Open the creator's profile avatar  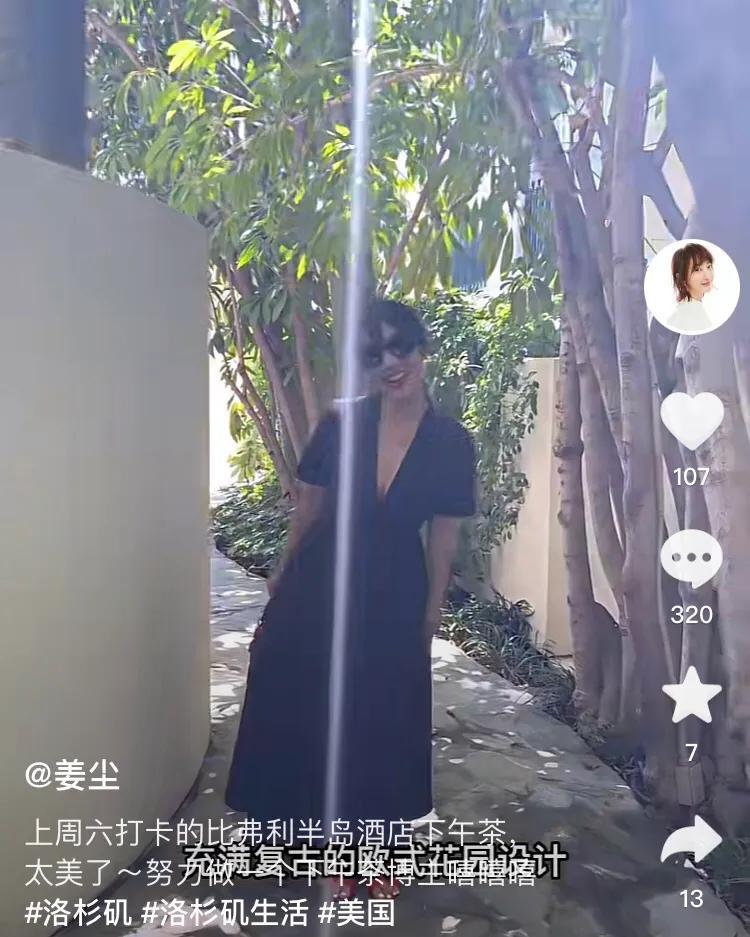click(691, 287)
